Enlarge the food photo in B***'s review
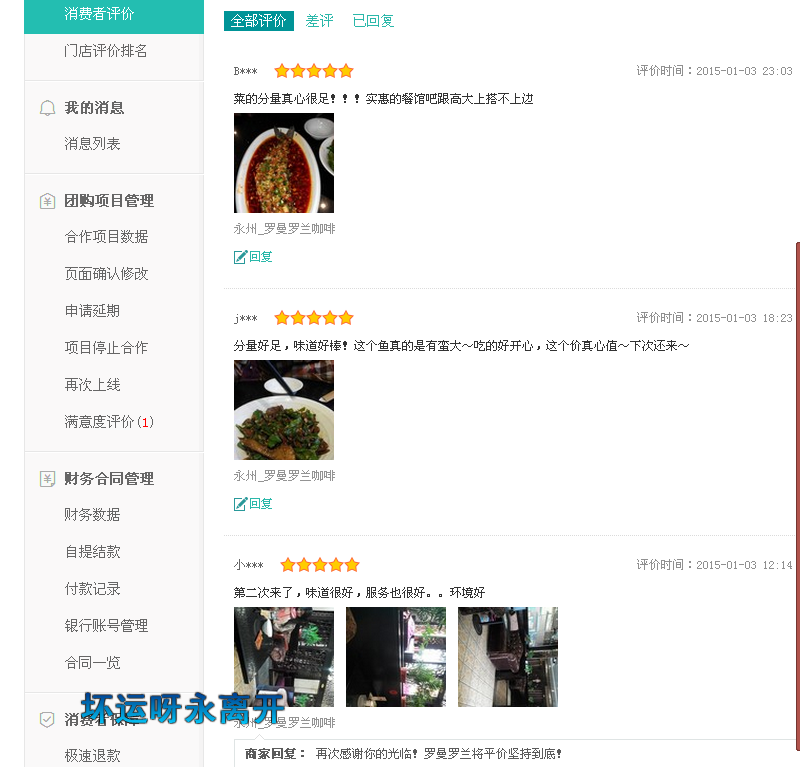Image resolution: width=800 pixels, height=767 pixels. pos(284,163)
